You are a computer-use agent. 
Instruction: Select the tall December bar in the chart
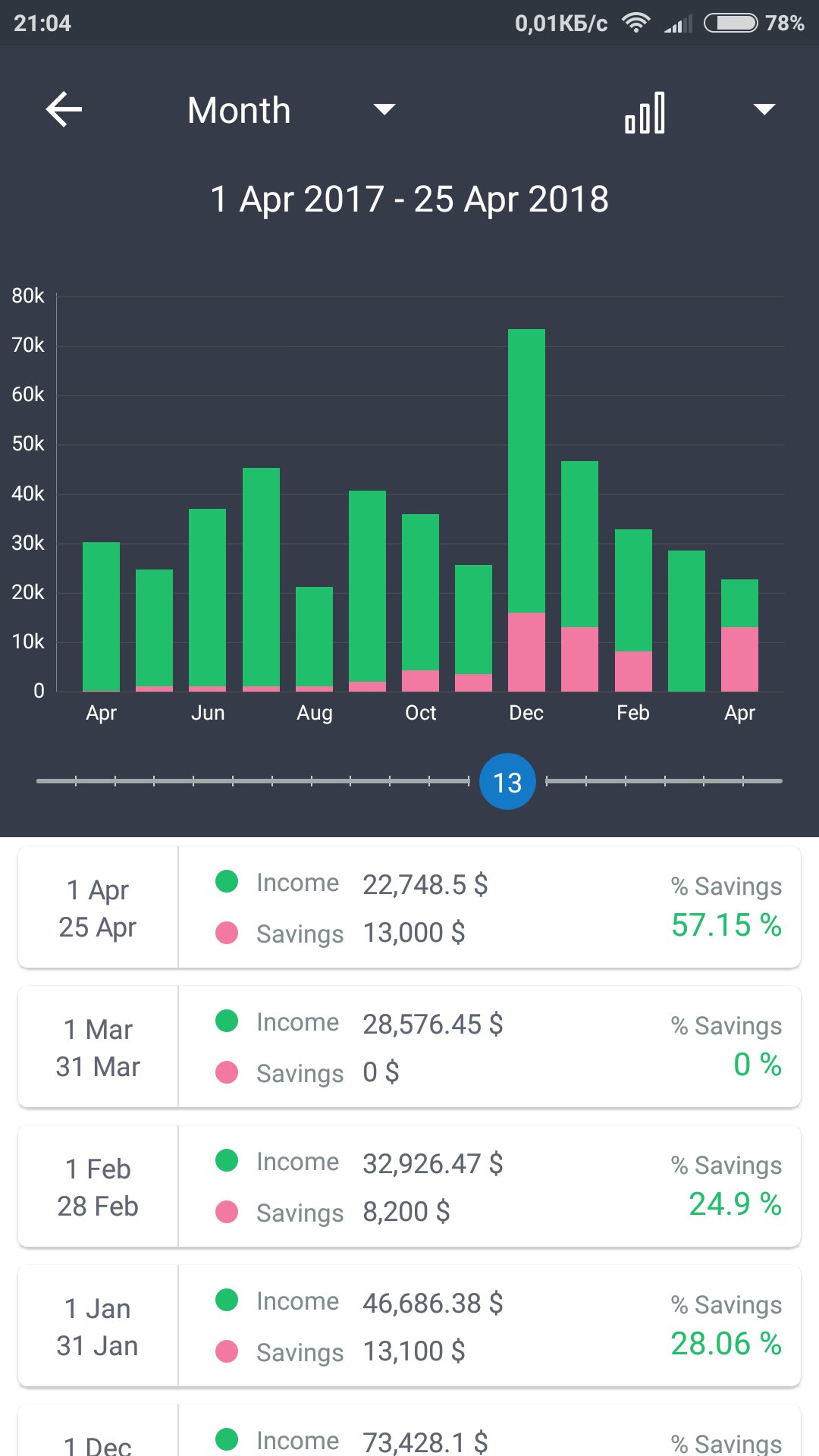[526, 508]
